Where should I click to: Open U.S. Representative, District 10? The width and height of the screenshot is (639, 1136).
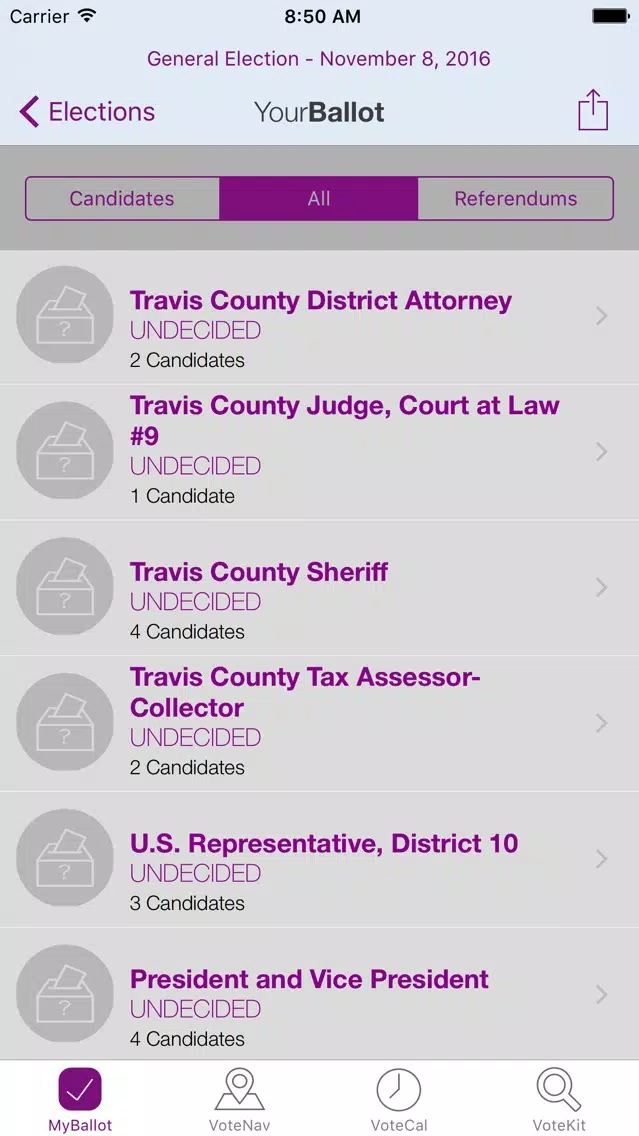tap(320, 859)
